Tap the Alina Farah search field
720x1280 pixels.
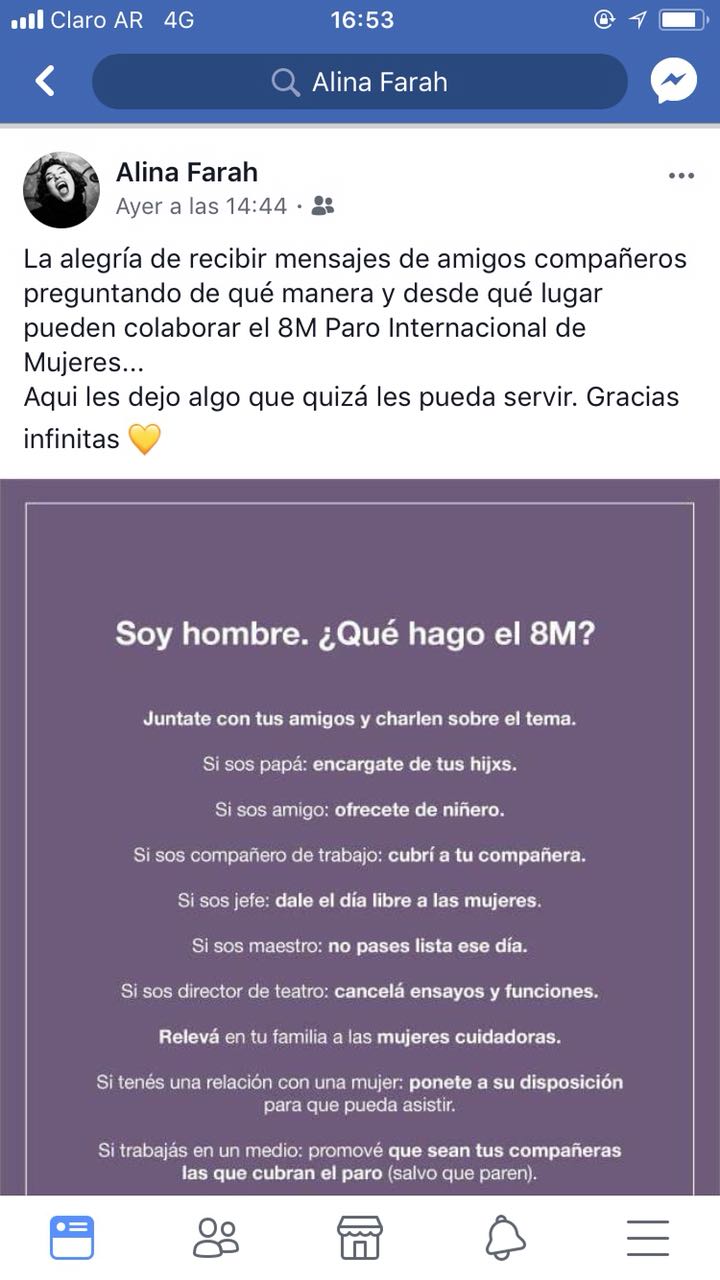(x=360, y=82)
